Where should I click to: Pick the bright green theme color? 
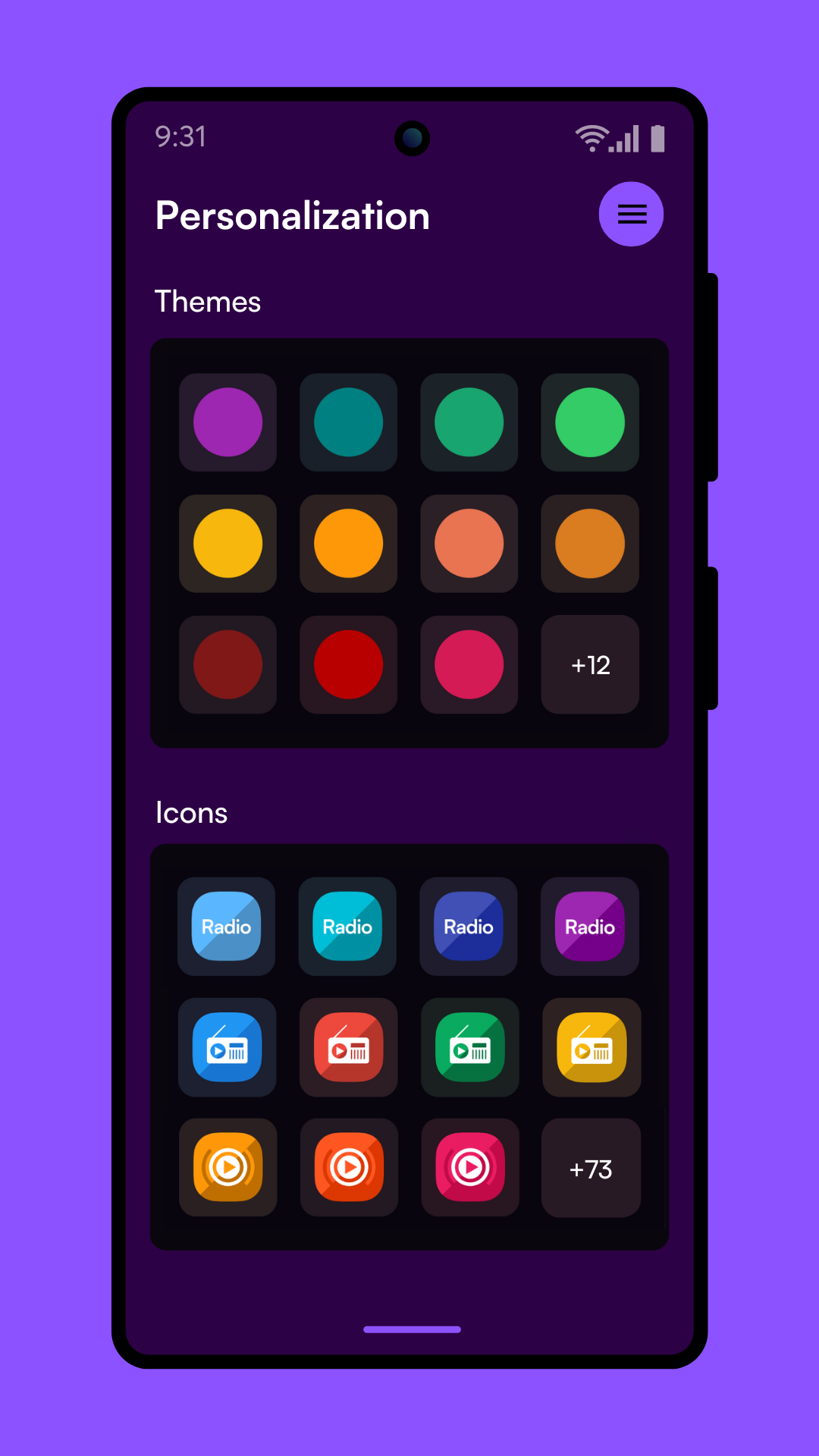[590, 422]
